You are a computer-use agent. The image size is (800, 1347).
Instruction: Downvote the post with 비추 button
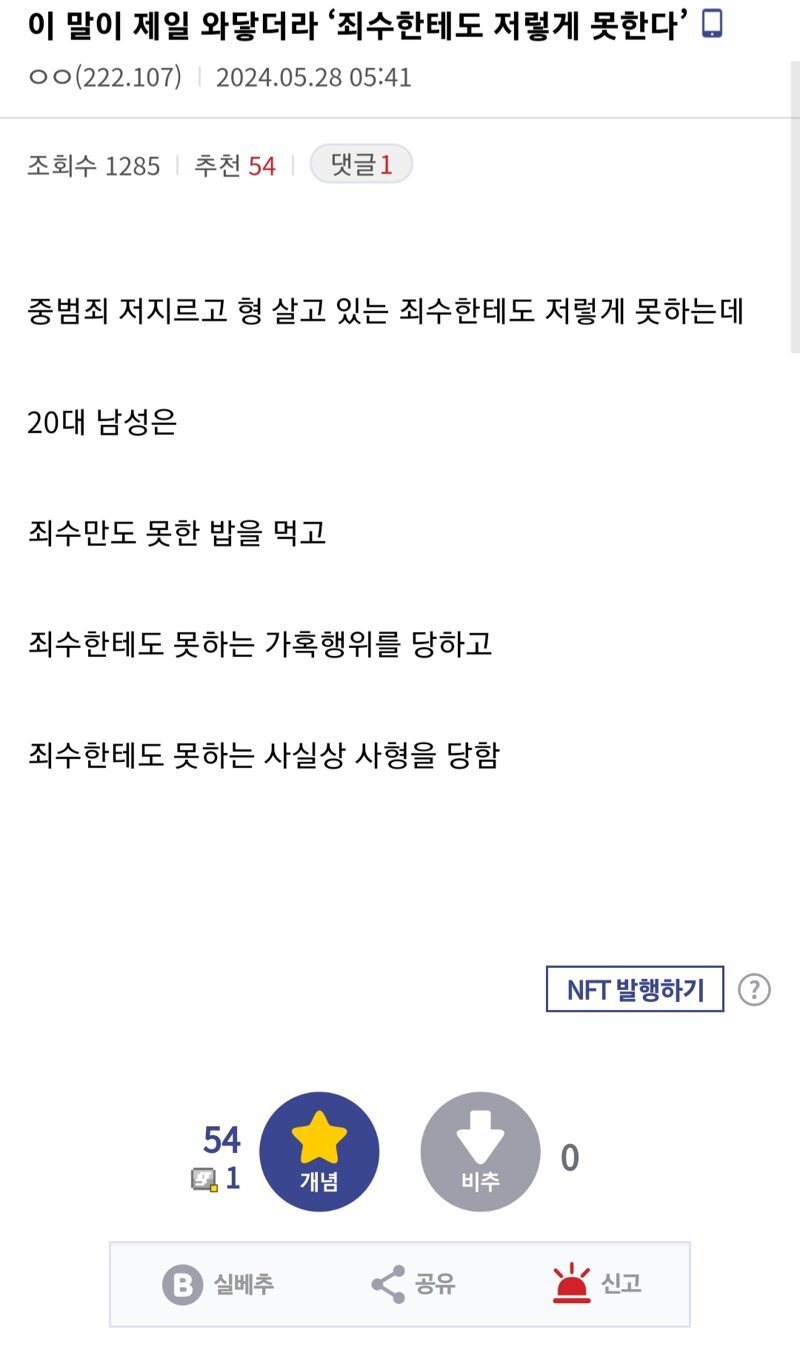[480, 1152]
